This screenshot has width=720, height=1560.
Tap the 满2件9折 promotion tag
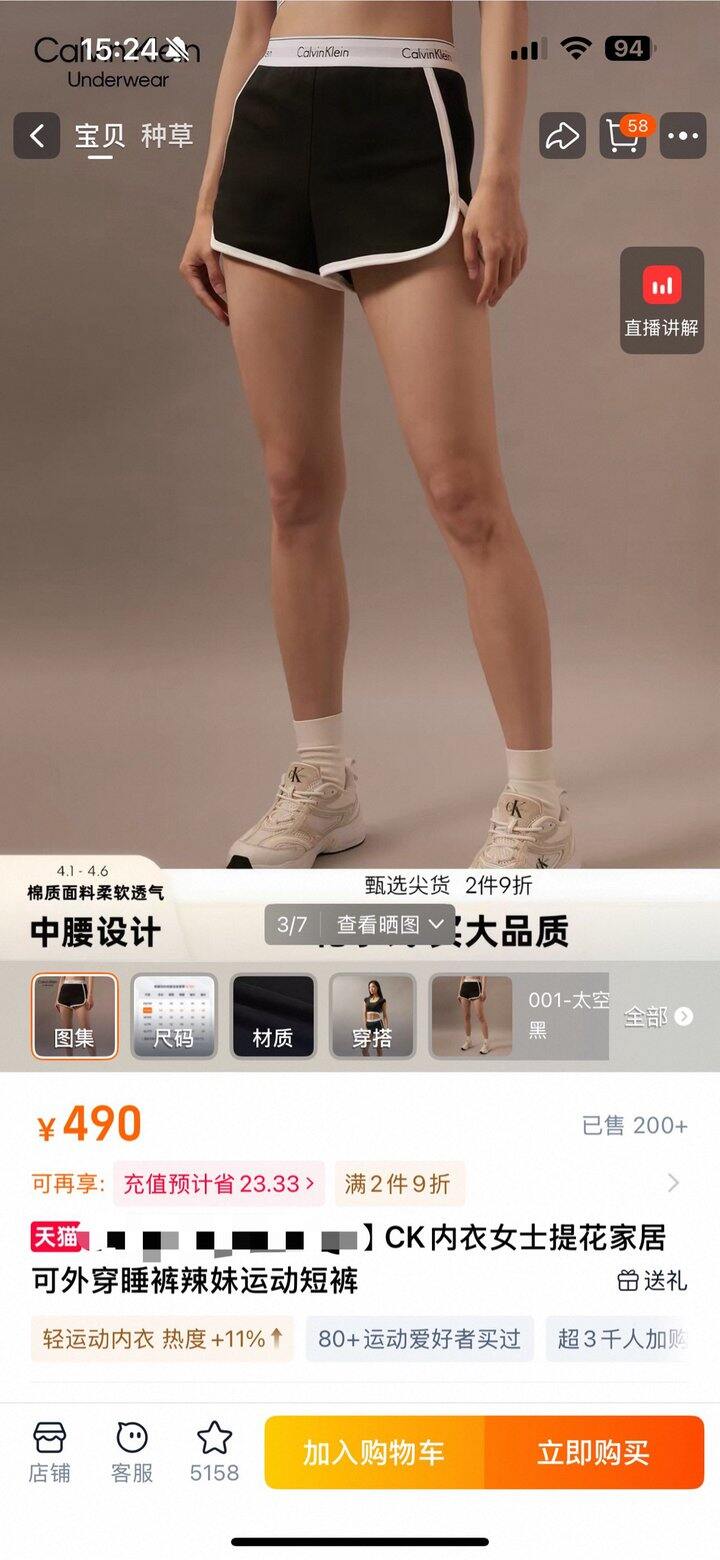[x=398, y=1184]
